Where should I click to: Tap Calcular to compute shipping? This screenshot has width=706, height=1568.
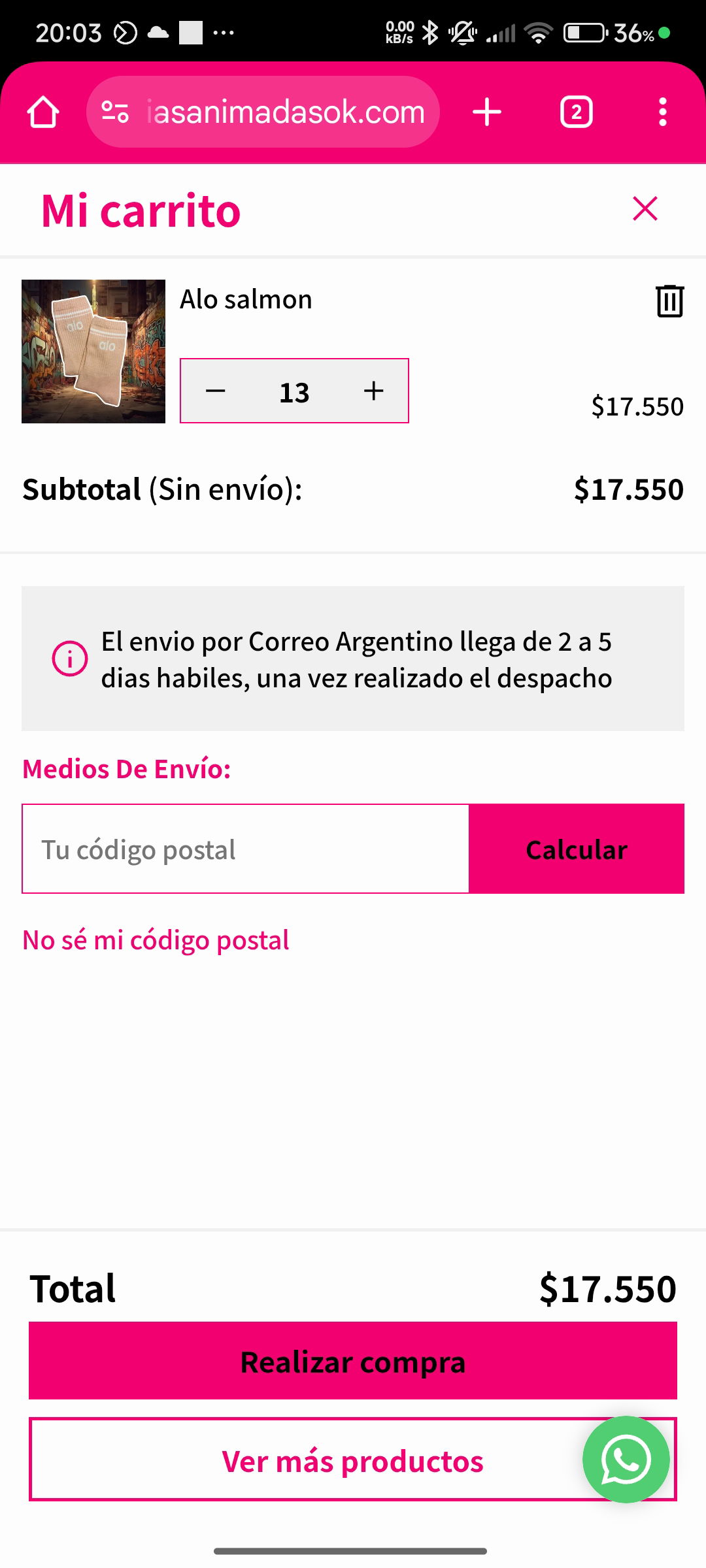click(576, 849)
